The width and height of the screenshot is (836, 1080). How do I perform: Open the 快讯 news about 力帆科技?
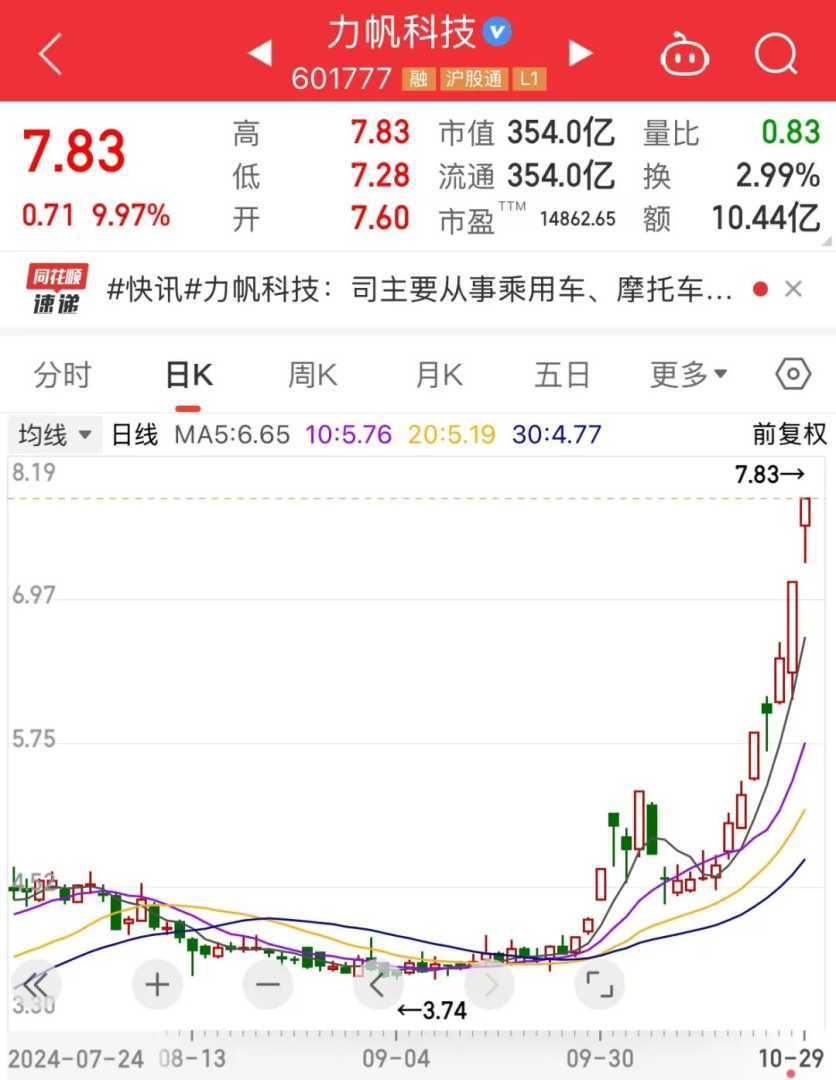(420, 290)
